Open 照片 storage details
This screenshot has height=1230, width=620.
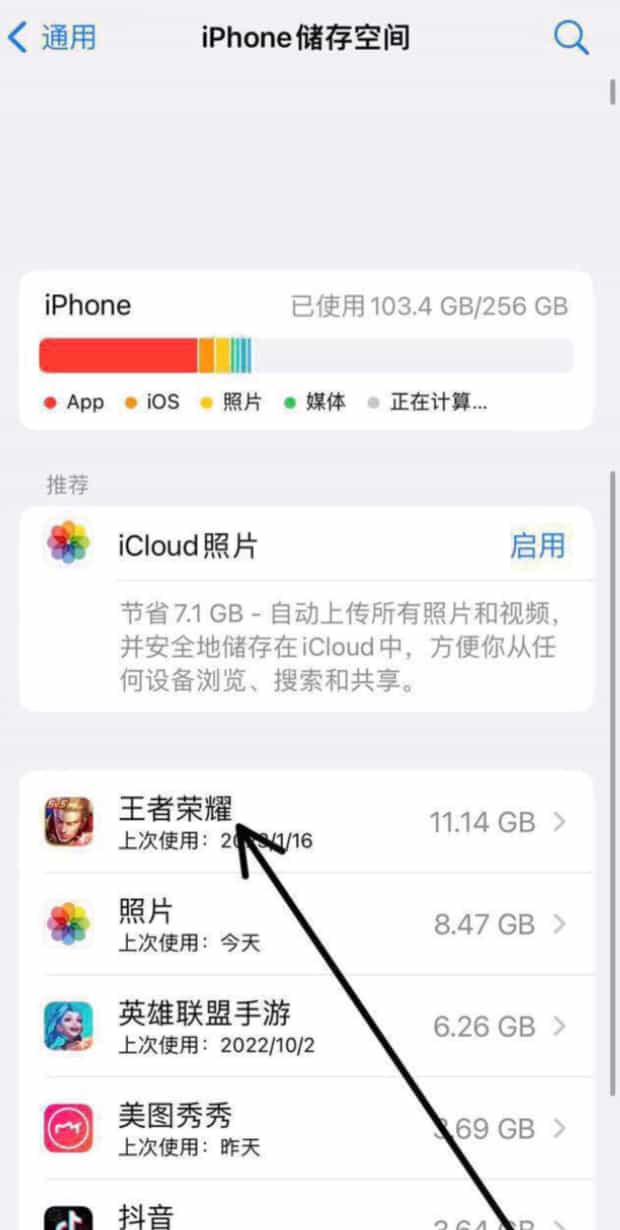(306, 924)
